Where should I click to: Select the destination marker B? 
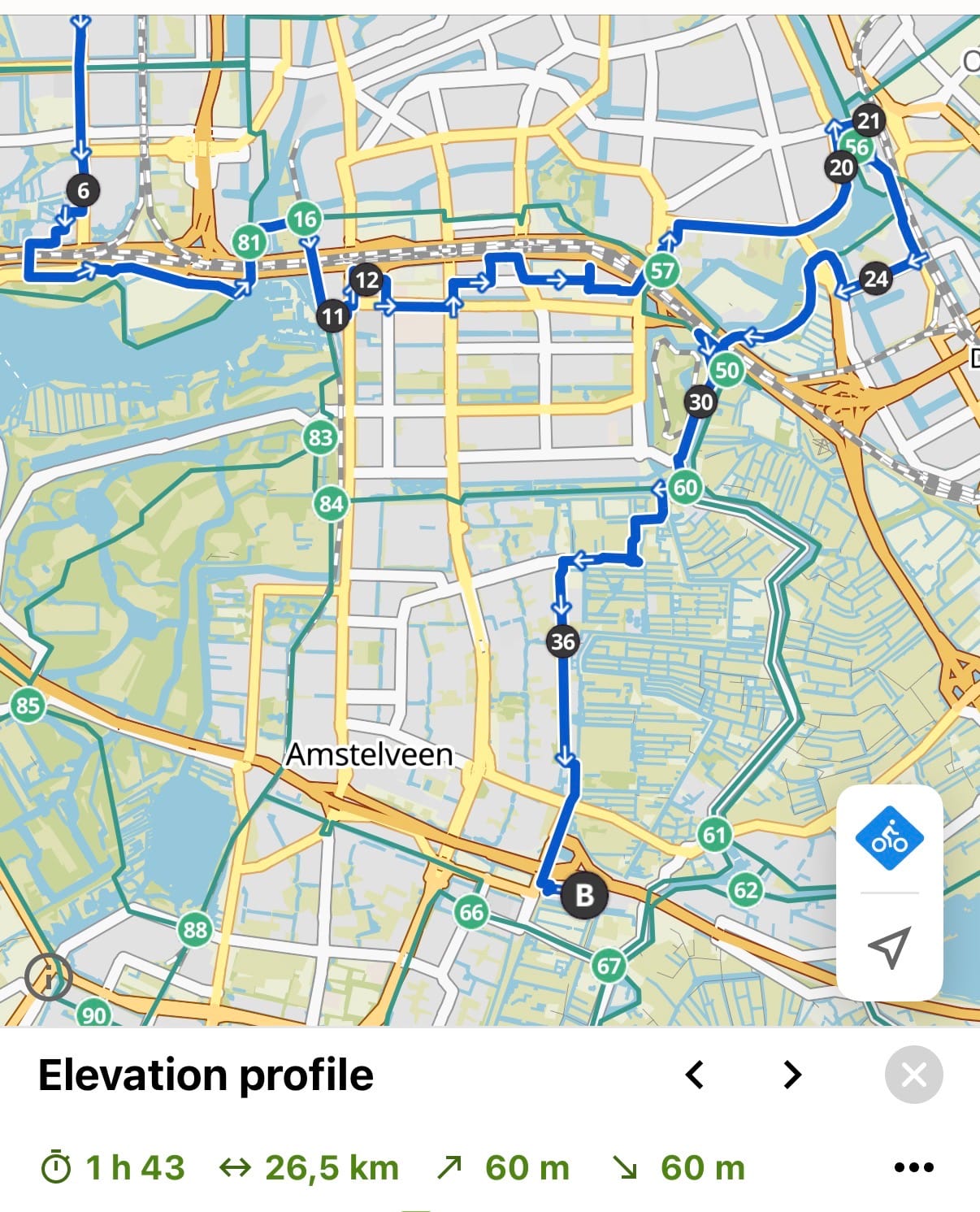point(584,895)
